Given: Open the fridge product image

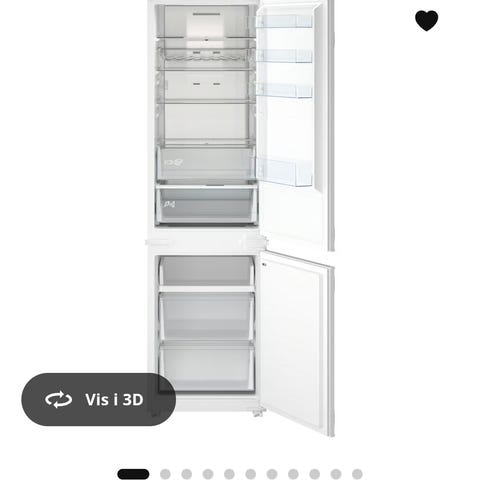Looking at the screenshot, I should [x=240, y=218].
